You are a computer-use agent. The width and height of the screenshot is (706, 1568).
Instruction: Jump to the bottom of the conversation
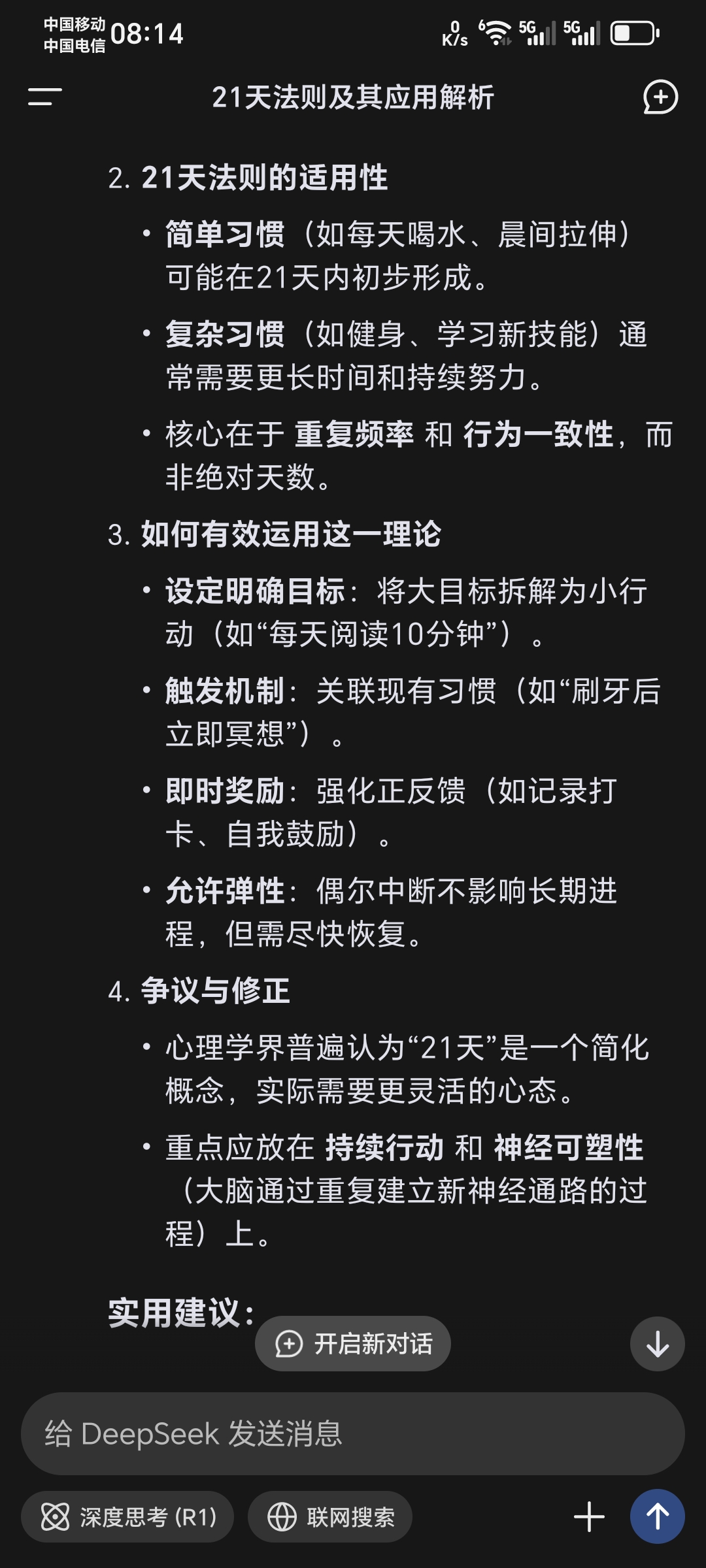(x=657, y=1344)
